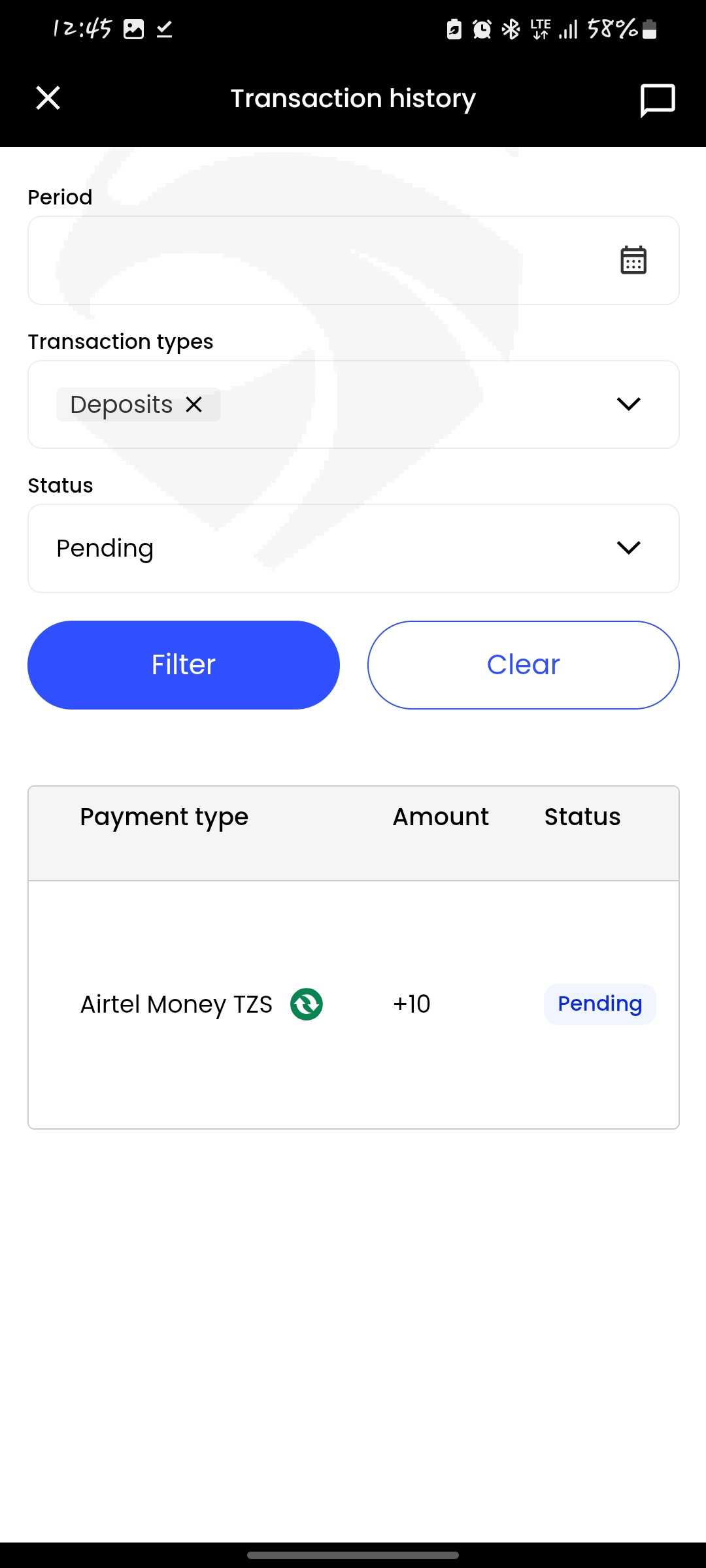706x1568 pixels.
Task: Apply filters with the Filter button
Action: pos(184,664)
